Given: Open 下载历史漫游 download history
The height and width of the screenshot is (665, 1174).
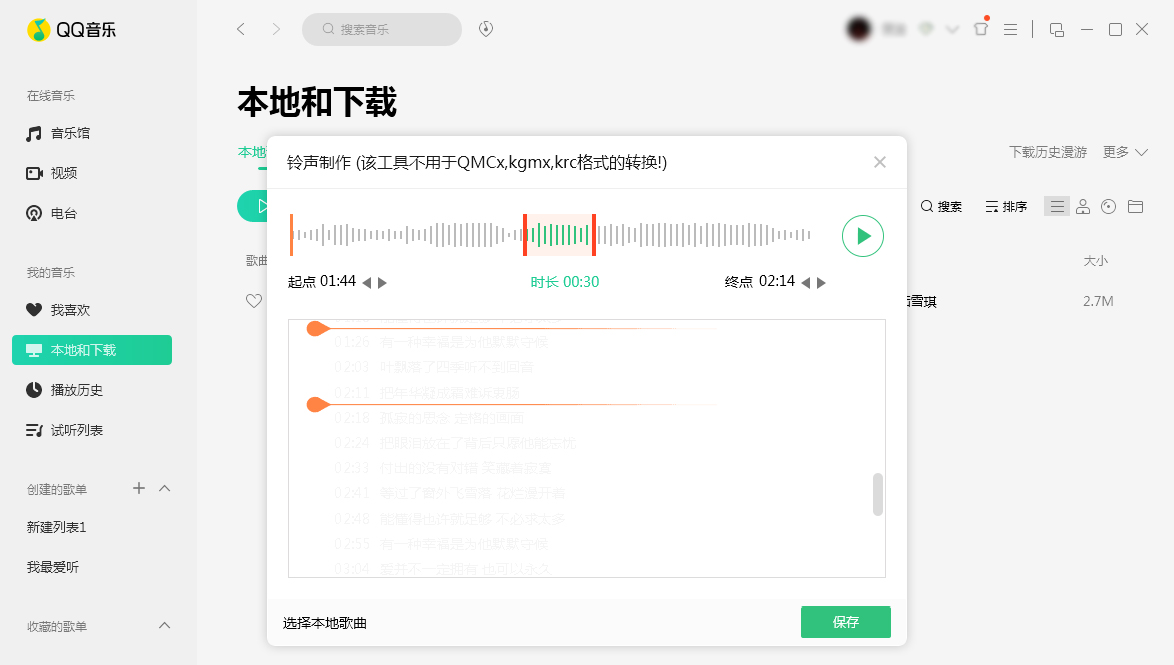Looking at the screenshot, I should (x=1047, y=152).
